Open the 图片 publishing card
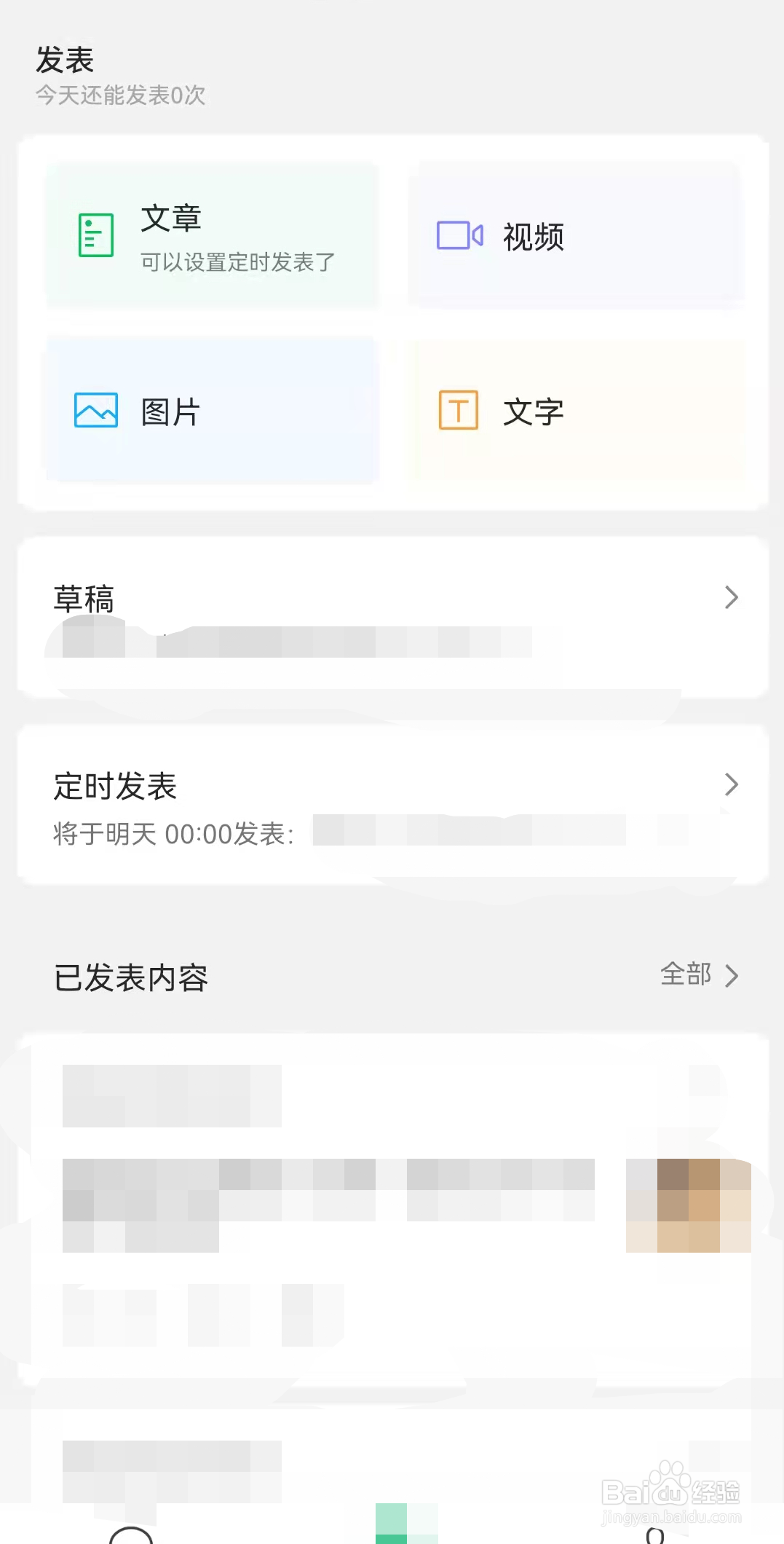This screenshot has height=1544, width=784. 212,410
